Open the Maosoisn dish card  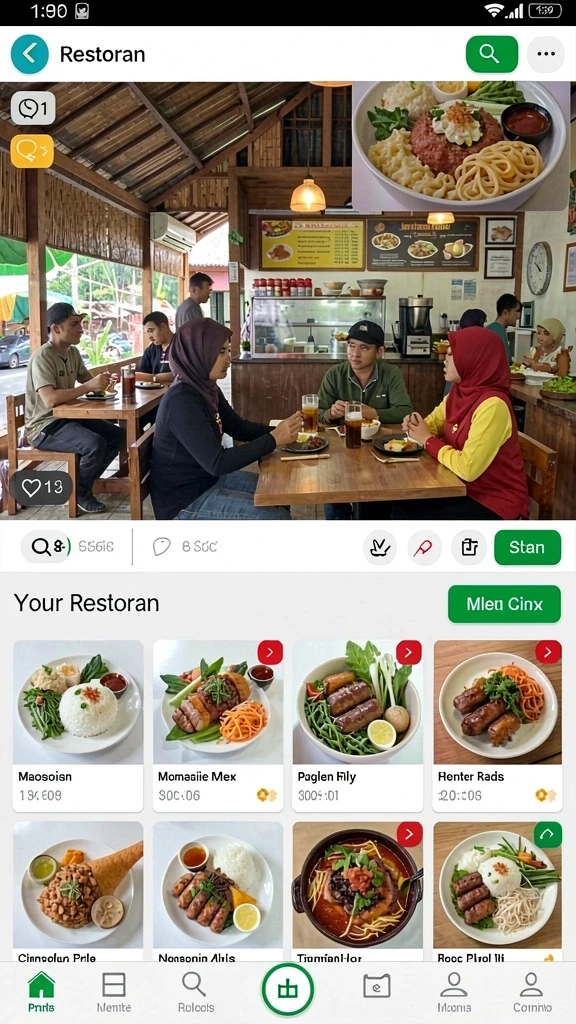click(x=78, y=726)
